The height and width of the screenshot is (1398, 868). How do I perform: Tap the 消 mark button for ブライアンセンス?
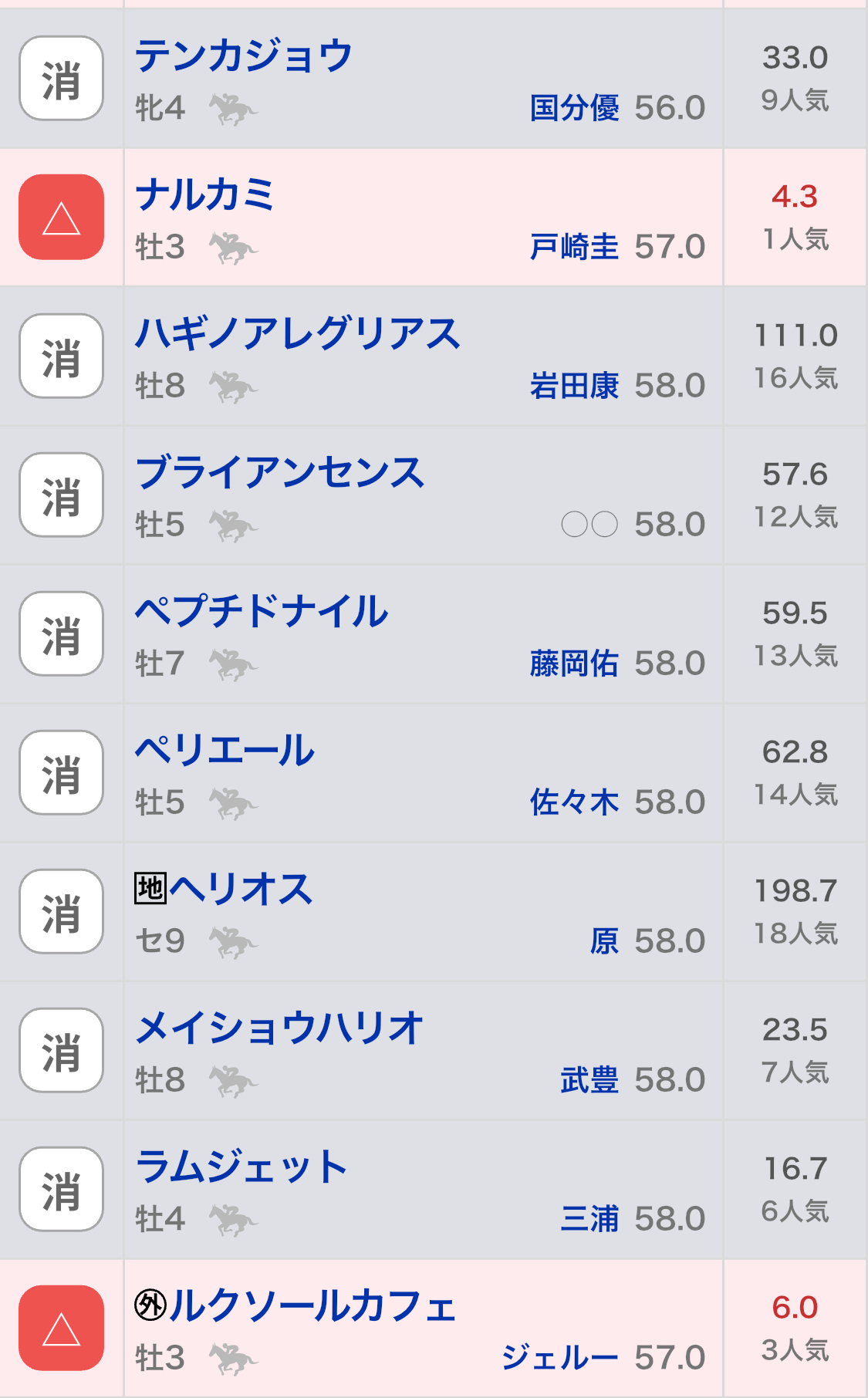pyautogui.click(x=62, y=495)
